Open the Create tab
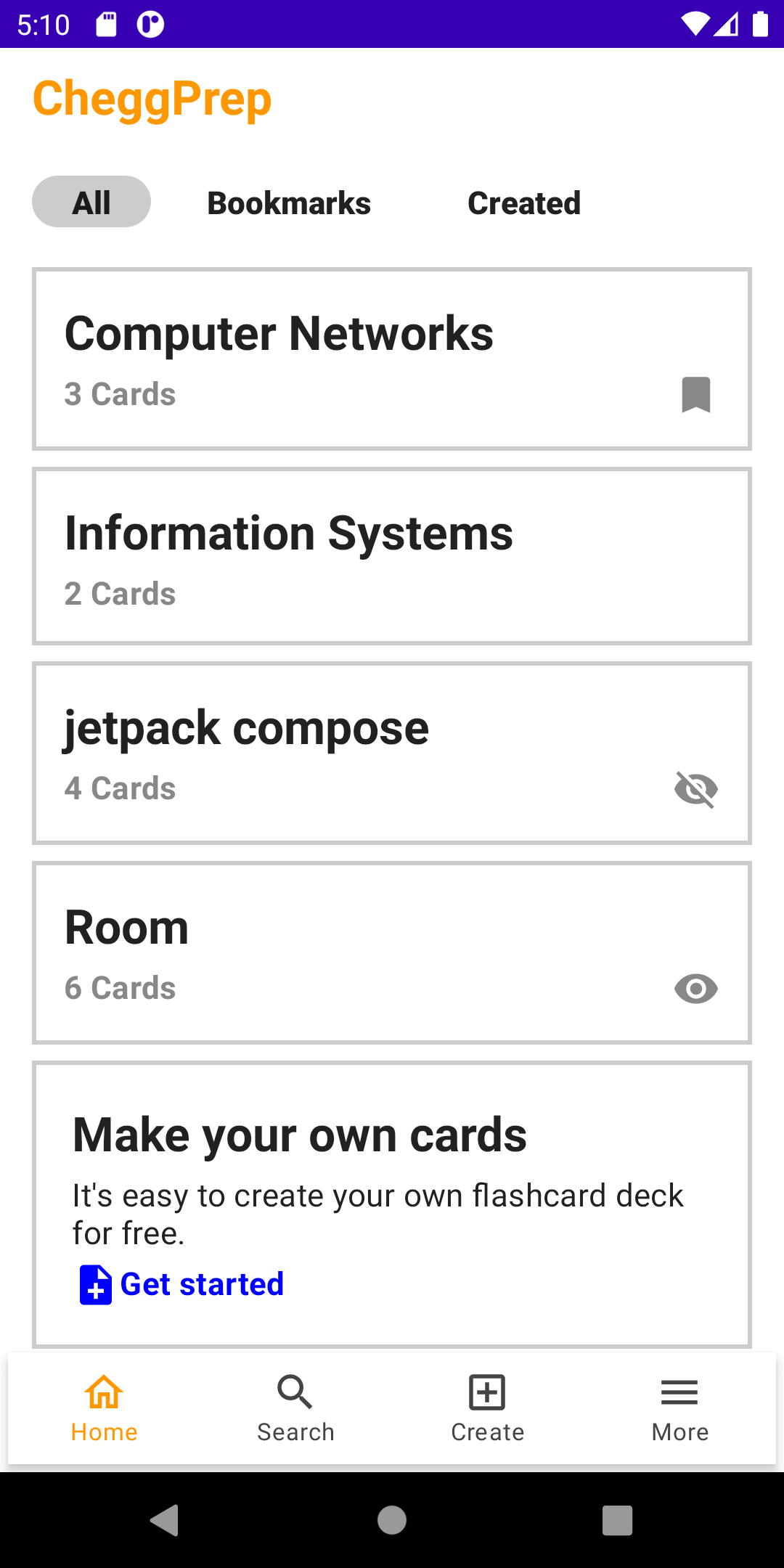The height and width of the screenshot is (1568, 784). coord(487,1408)
